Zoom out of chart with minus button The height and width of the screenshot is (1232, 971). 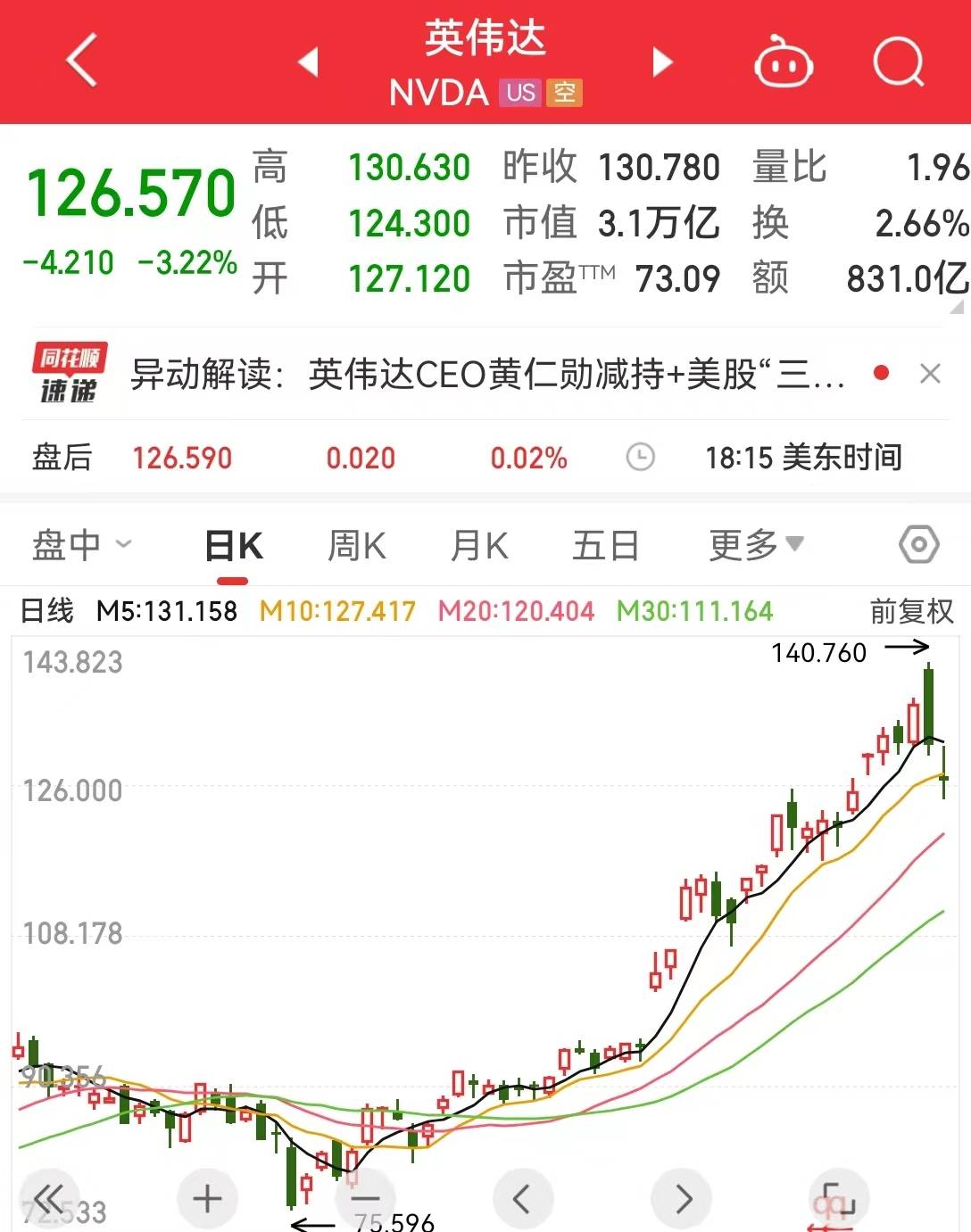[365, 1199]
